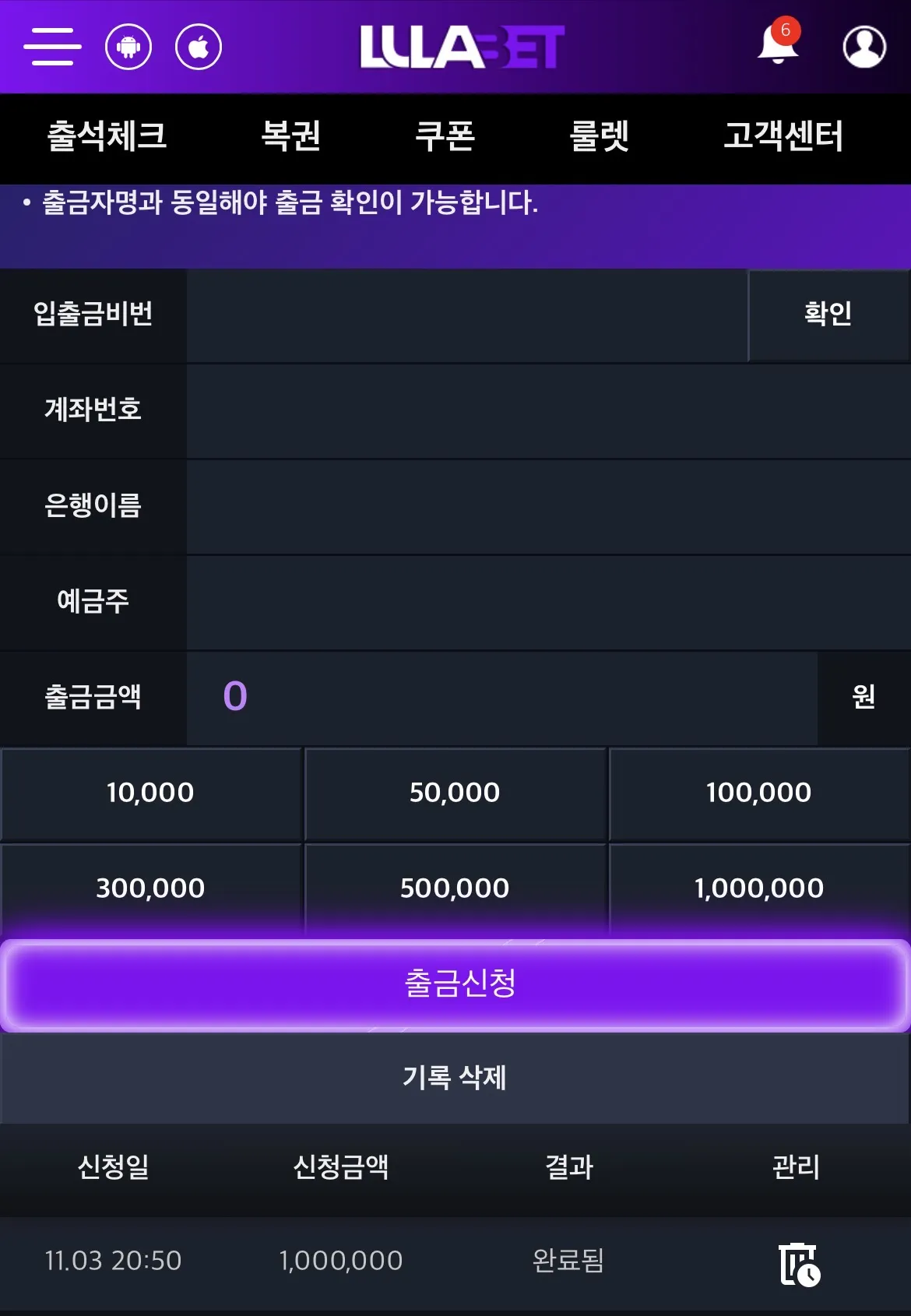The image size is (911, 1316).
Task: Open the hamburger menu
Action: (x=52, y=47)
